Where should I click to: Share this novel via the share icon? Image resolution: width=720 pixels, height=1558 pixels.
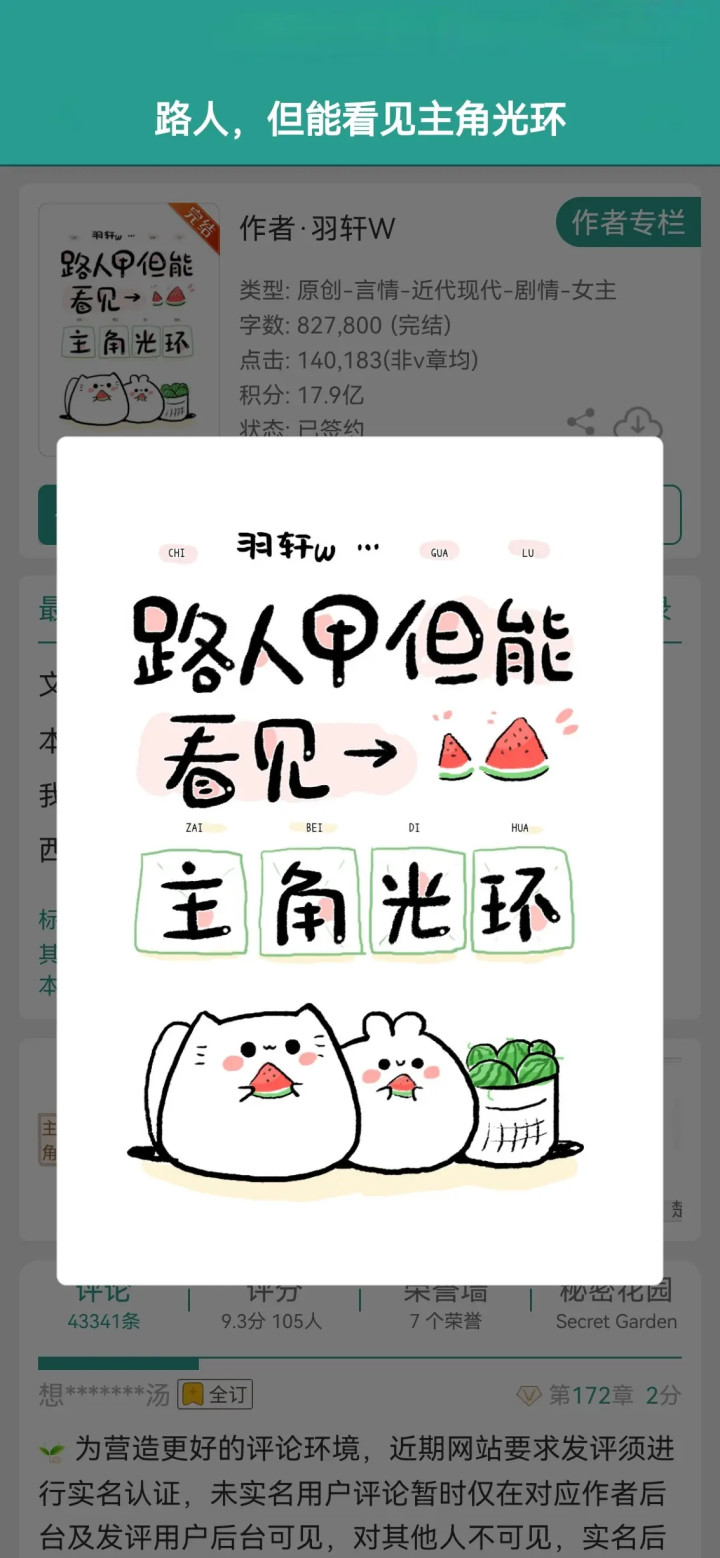pos(581,421)
